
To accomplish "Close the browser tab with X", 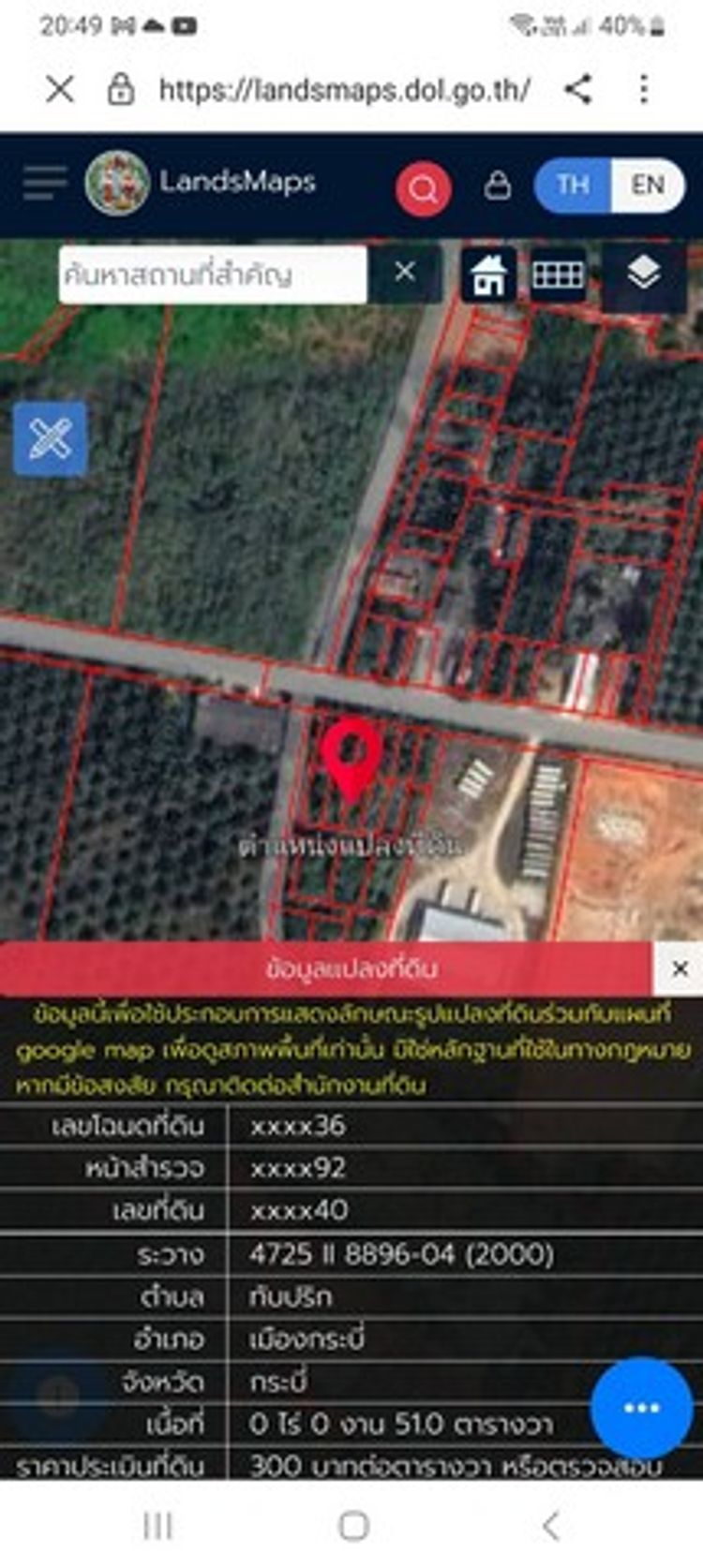I will pyautogui.click(x=60, y=90).
